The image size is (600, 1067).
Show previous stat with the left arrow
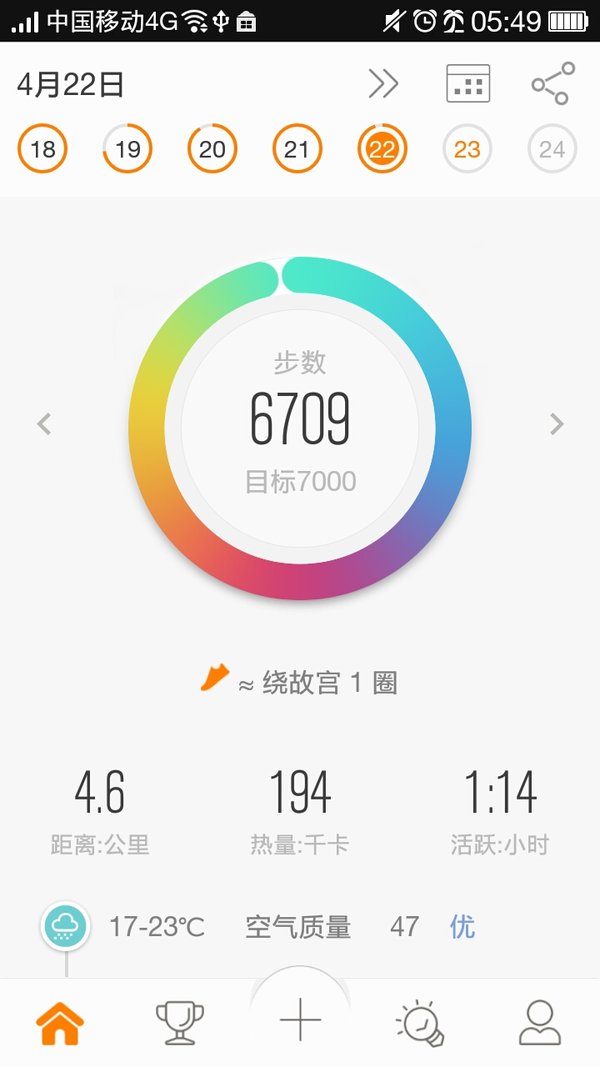click(44, 424)
